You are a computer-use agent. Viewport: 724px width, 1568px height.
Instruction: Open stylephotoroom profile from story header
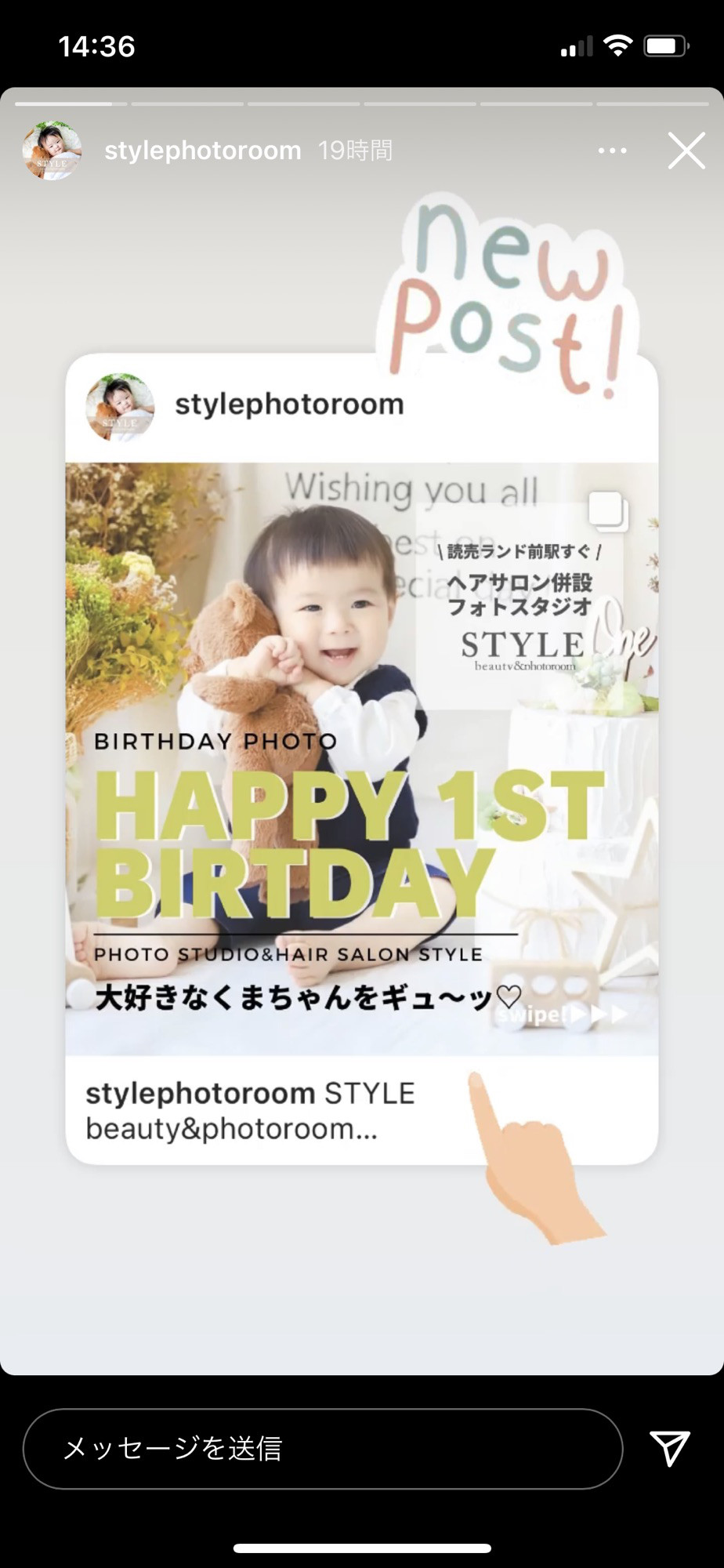202,151
